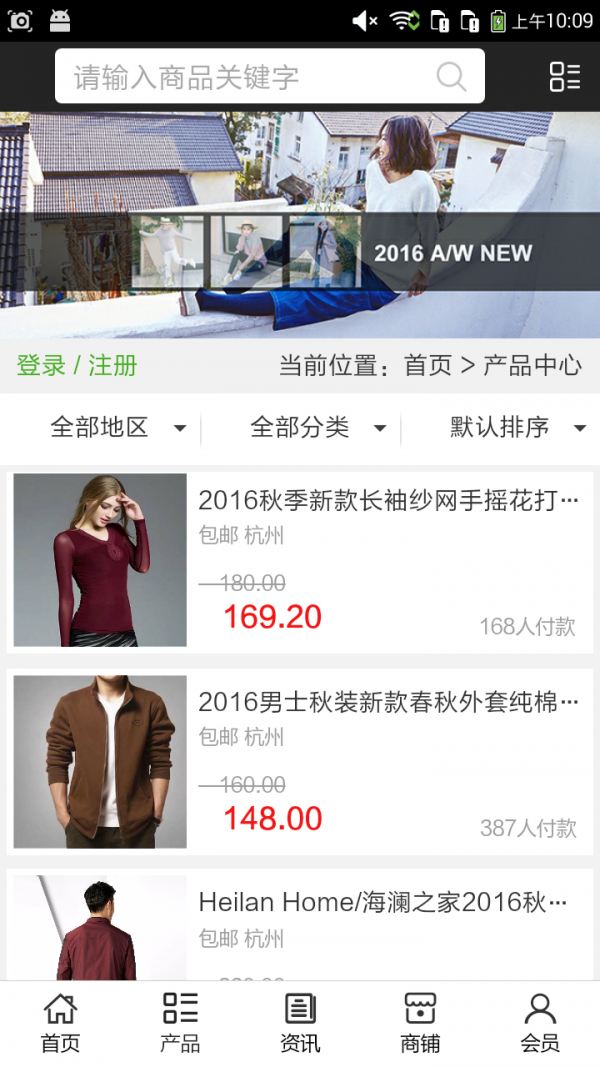The width and height of the screenshot is (600, 1067).
Task: Expand the 默认排序 dropdown
Action: (517, 428)
